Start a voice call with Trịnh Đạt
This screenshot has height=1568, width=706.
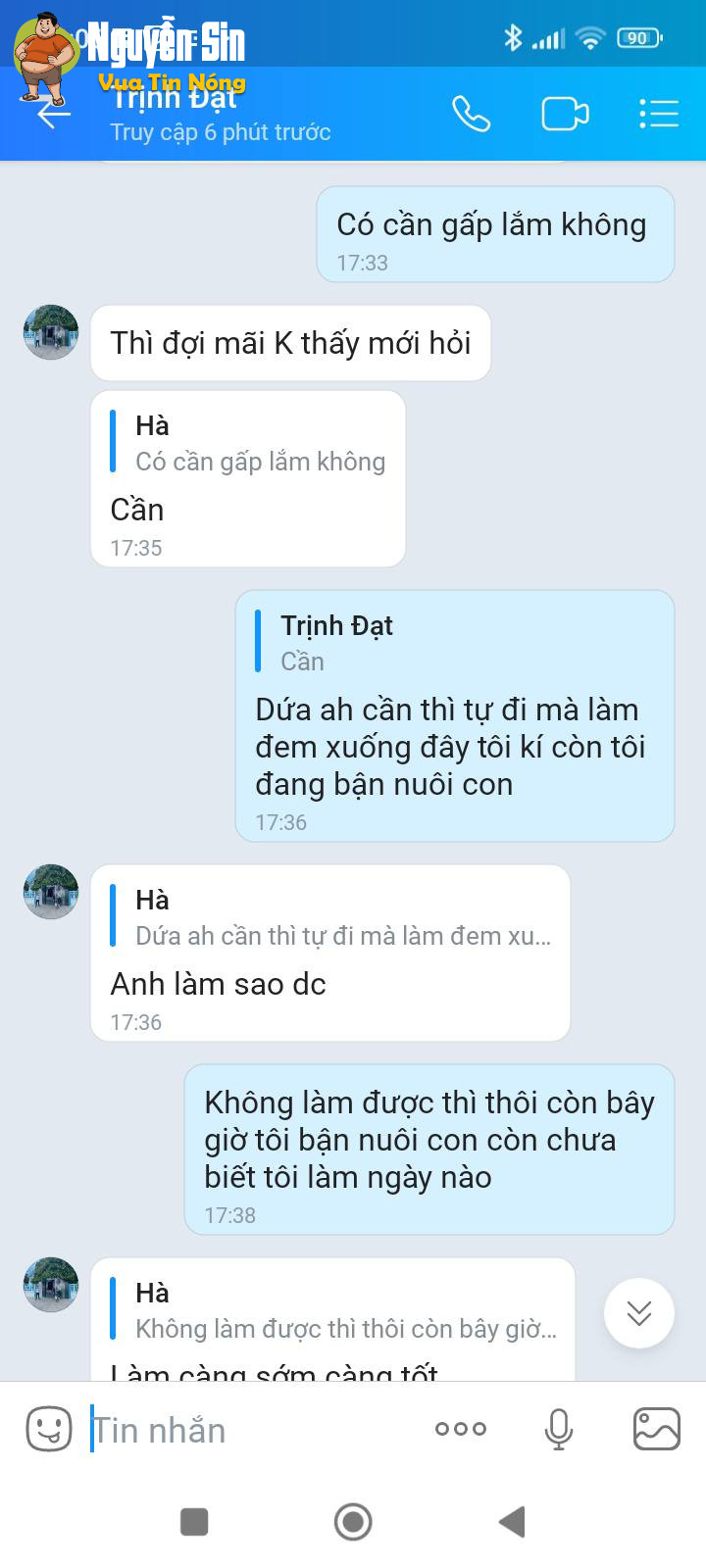[x=471, y=114]
